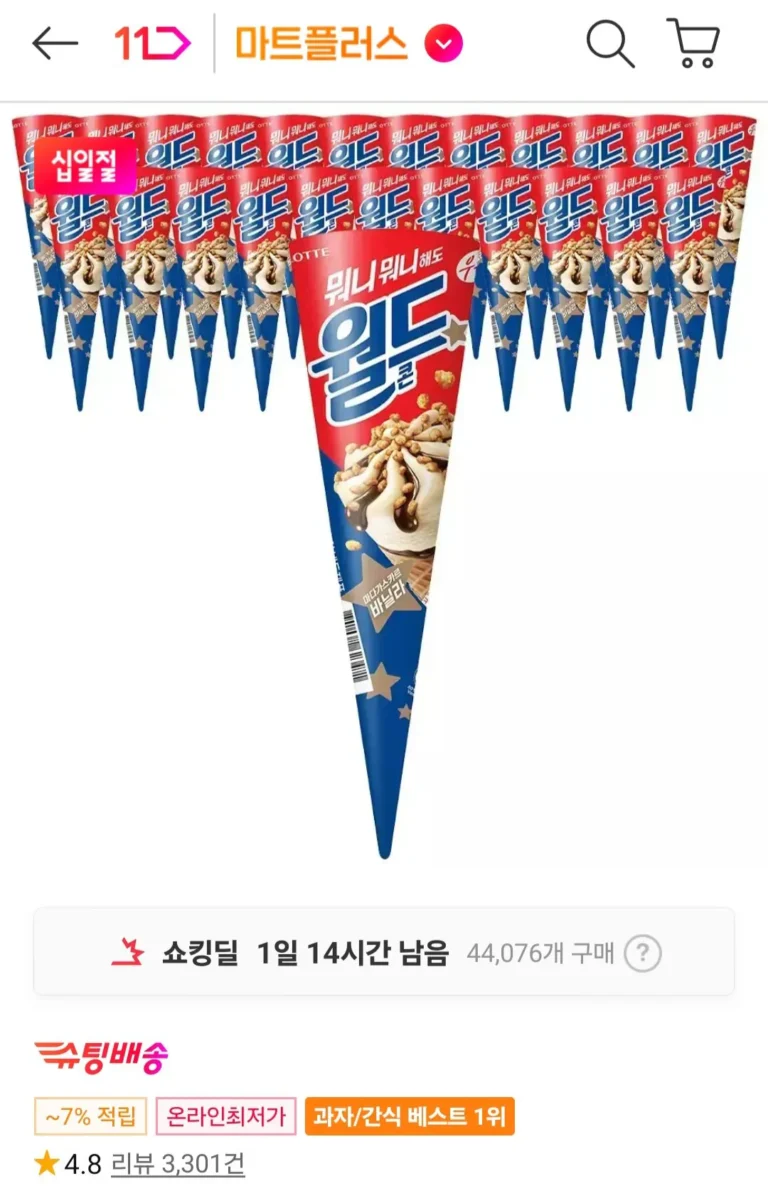
Task: Open the 쇼킹딜 help question mark
Action: tap(643, 952)
